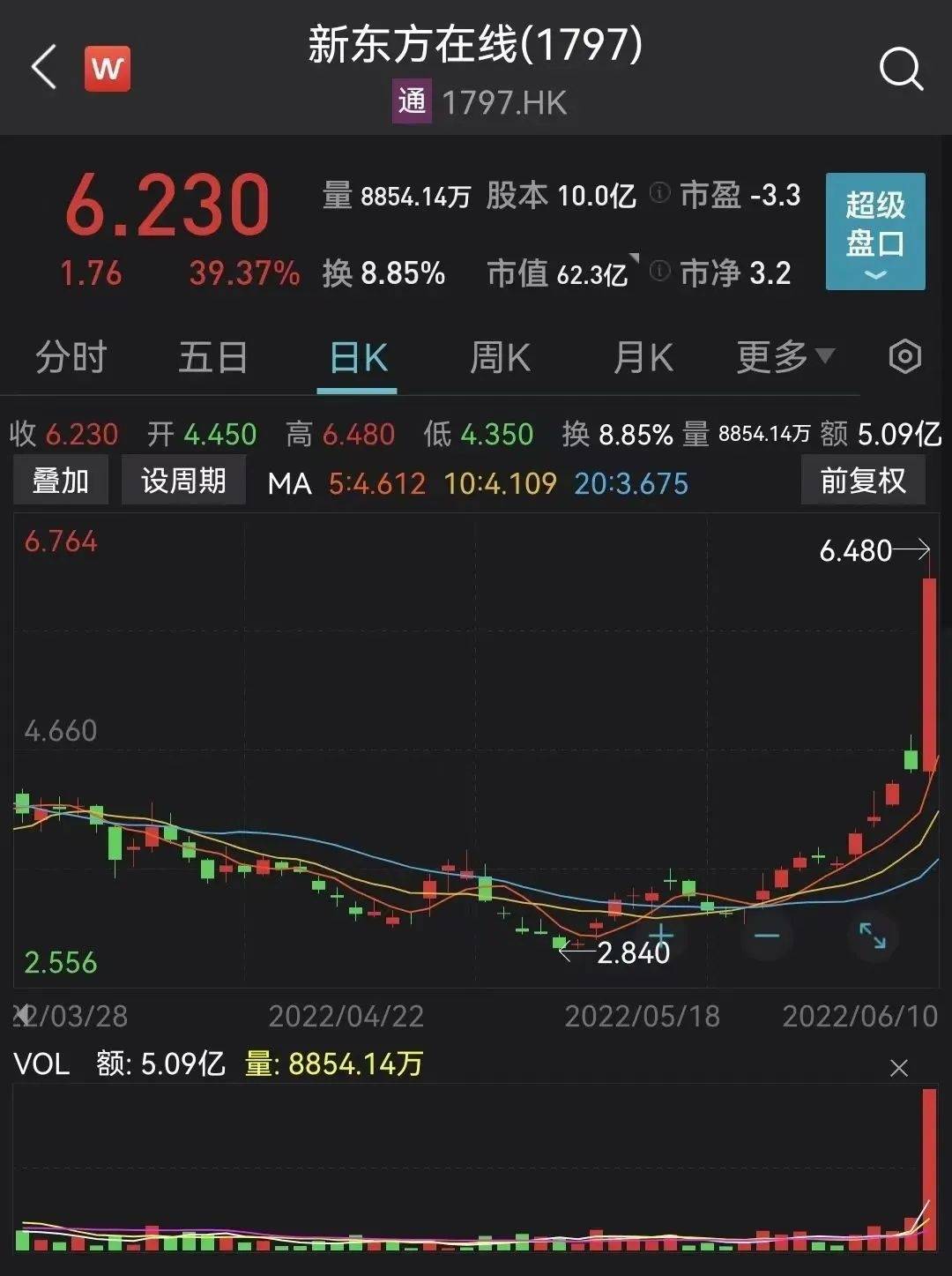Open chart settings hexagon icon

pos(905,357)
